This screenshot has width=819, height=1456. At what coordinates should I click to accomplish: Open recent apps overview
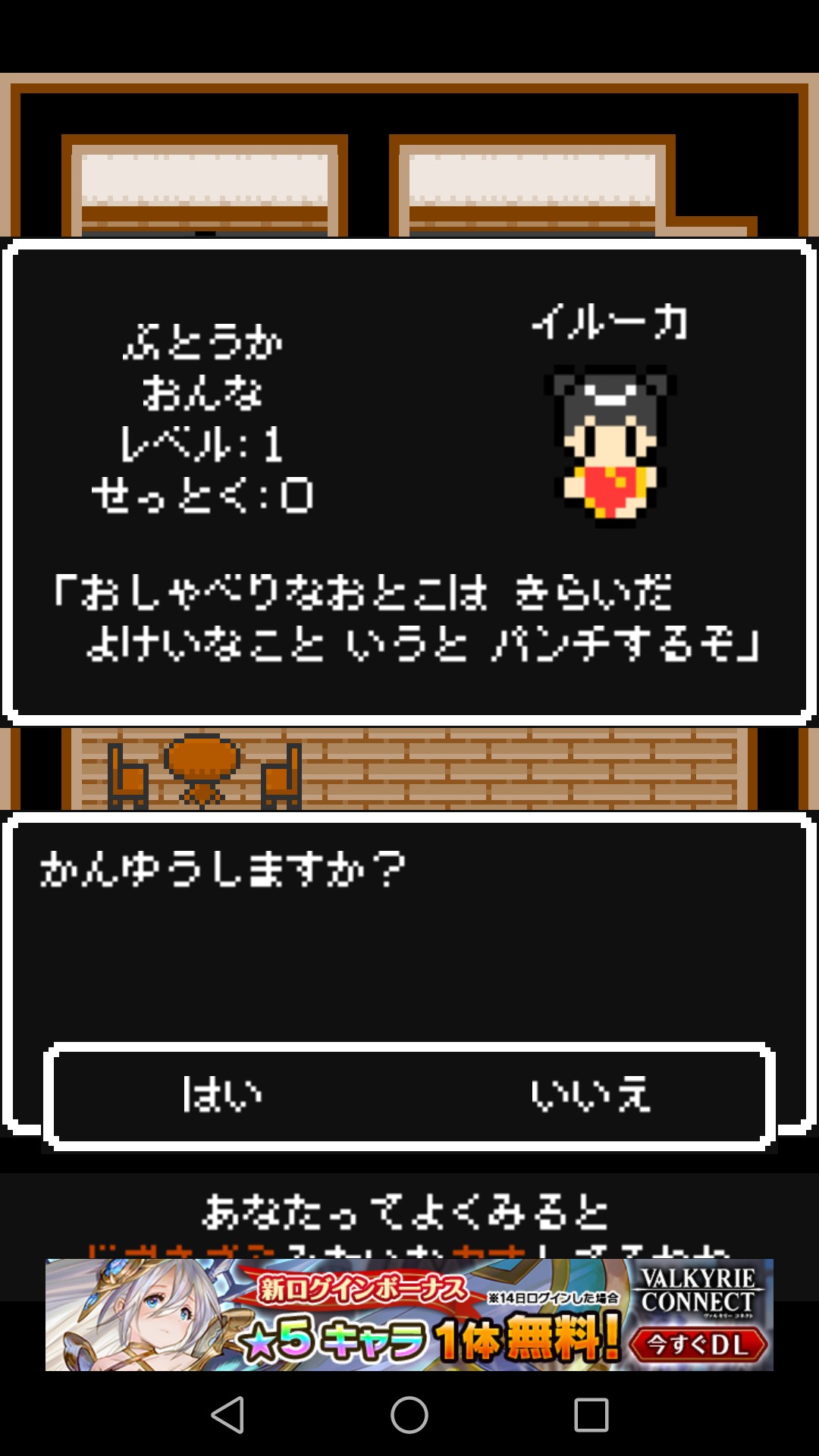click(x=591, y=1415)
